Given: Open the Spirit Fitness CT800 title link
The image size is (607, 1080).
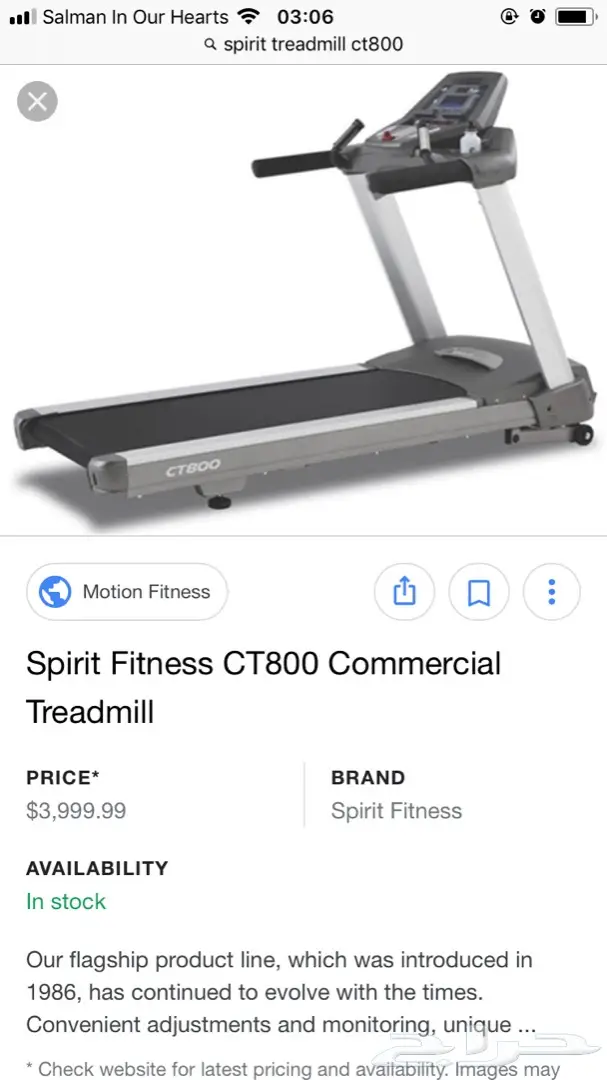Looking at the screenshot, I should (x=263, y=687).
